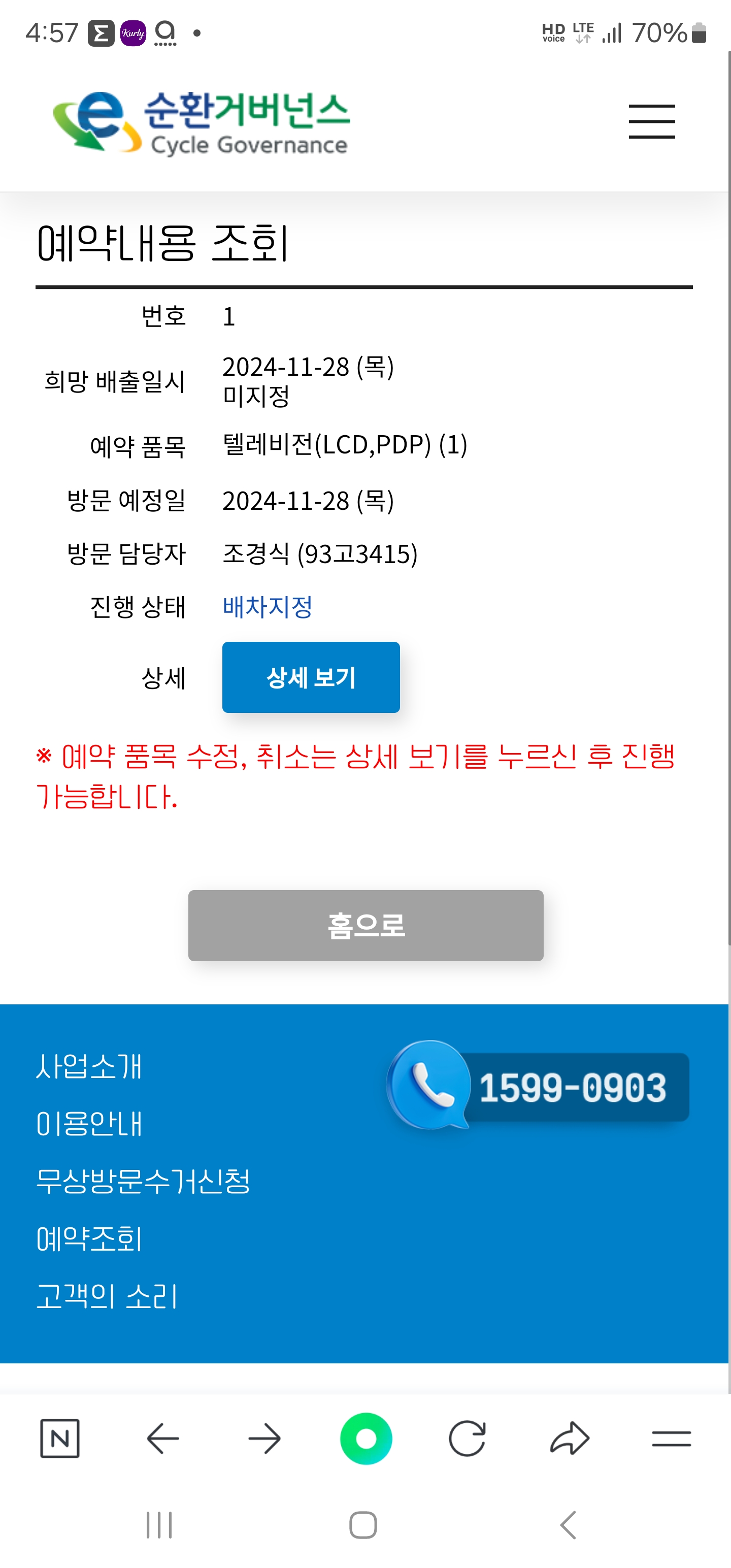This screenshot has height=1568, width=731.
Task: Share this page
Action: click(x=570, y=1439)
